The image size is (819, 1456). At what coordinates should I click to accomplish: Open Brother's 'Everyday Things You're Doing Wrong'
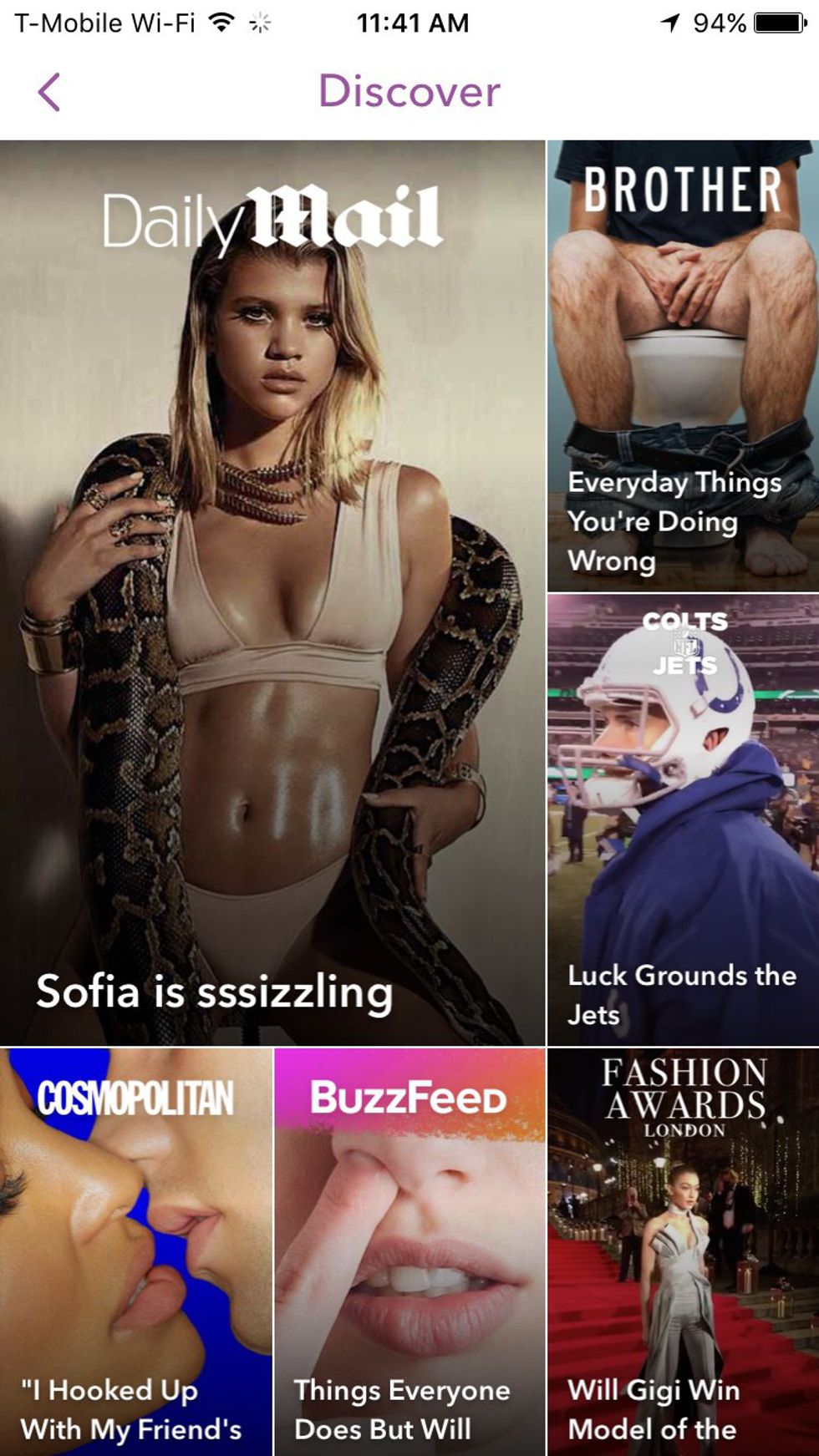683,366
